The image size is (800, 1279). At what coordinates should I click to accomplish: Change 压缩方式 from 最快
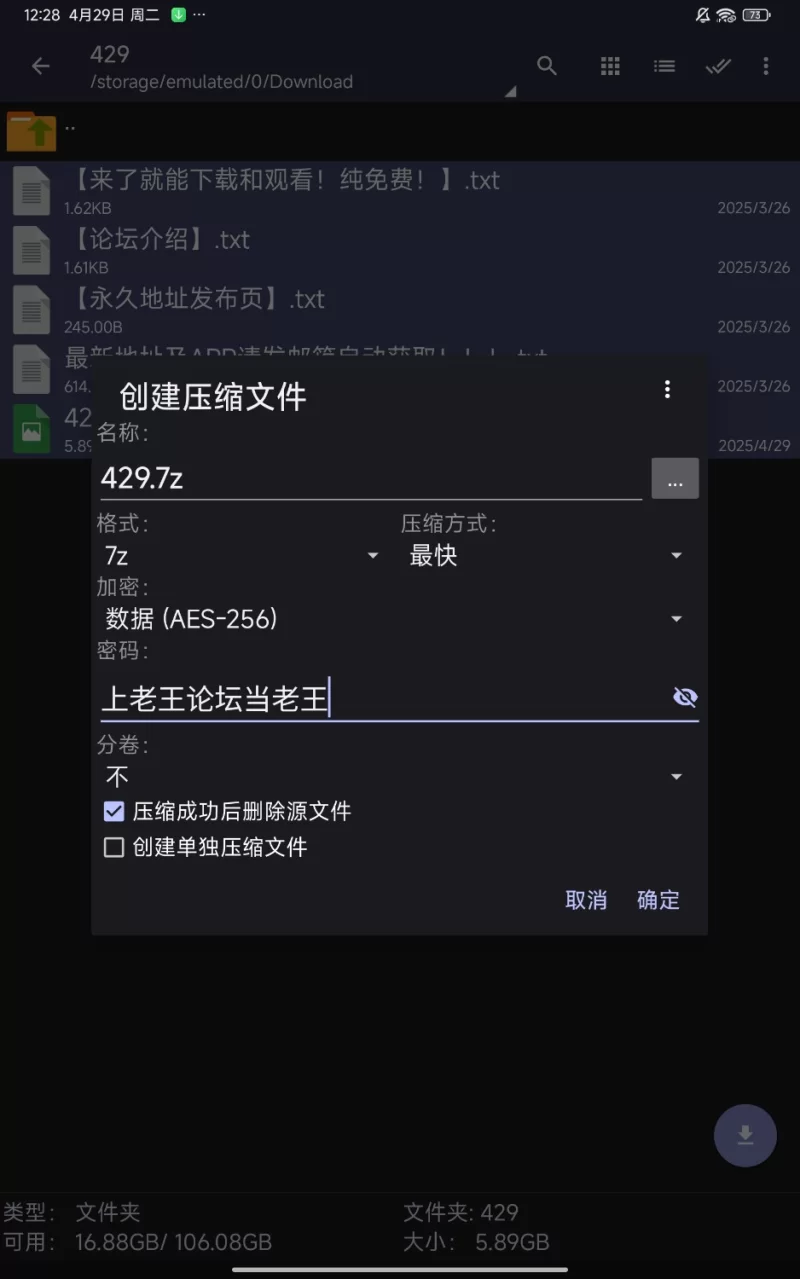click(545, 555)
